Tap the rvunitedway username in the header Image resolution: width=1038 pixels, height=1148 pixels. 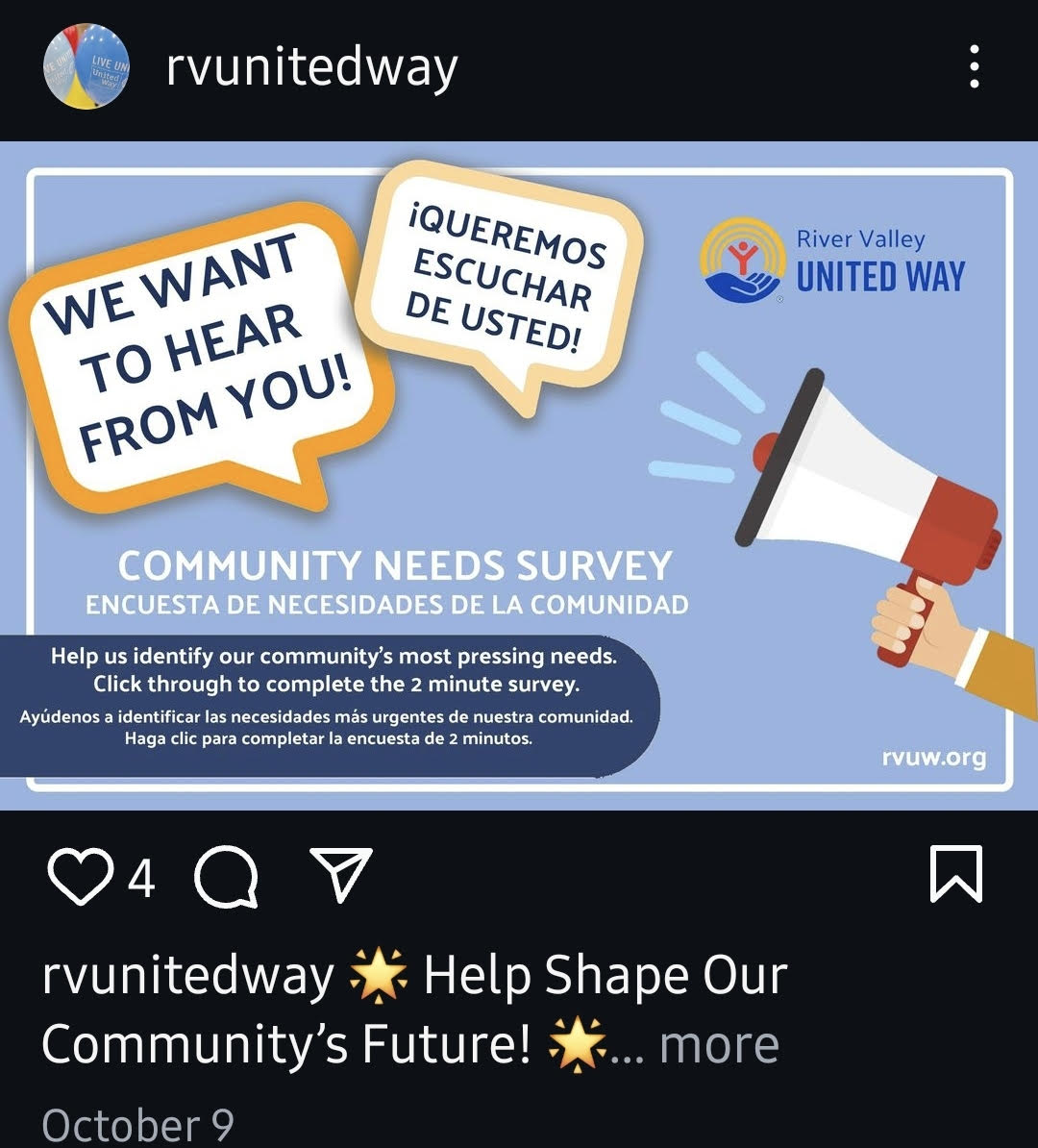click(311, 67)
